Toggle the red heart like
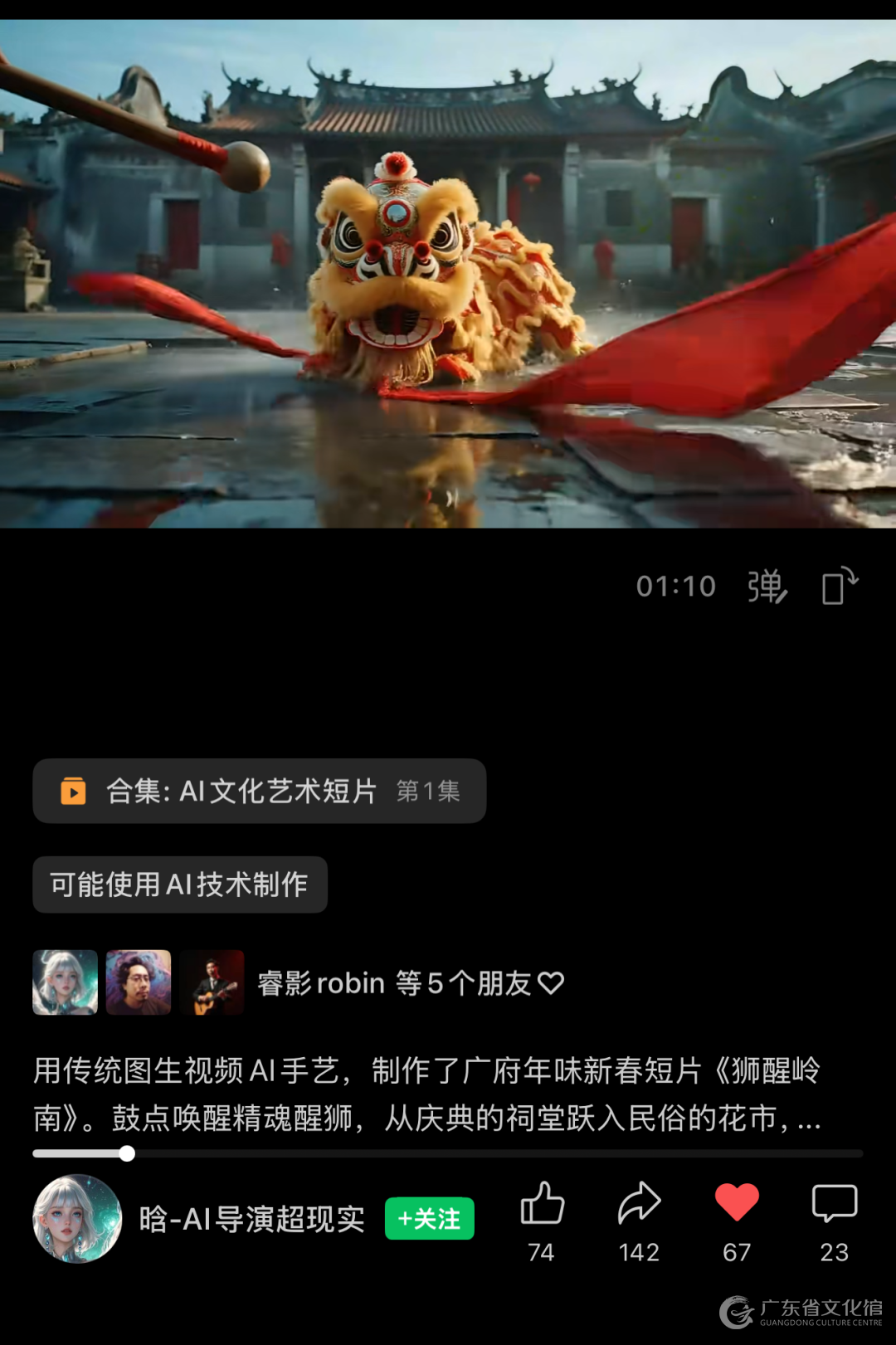896x1345 pixels. coord(737,1202)
